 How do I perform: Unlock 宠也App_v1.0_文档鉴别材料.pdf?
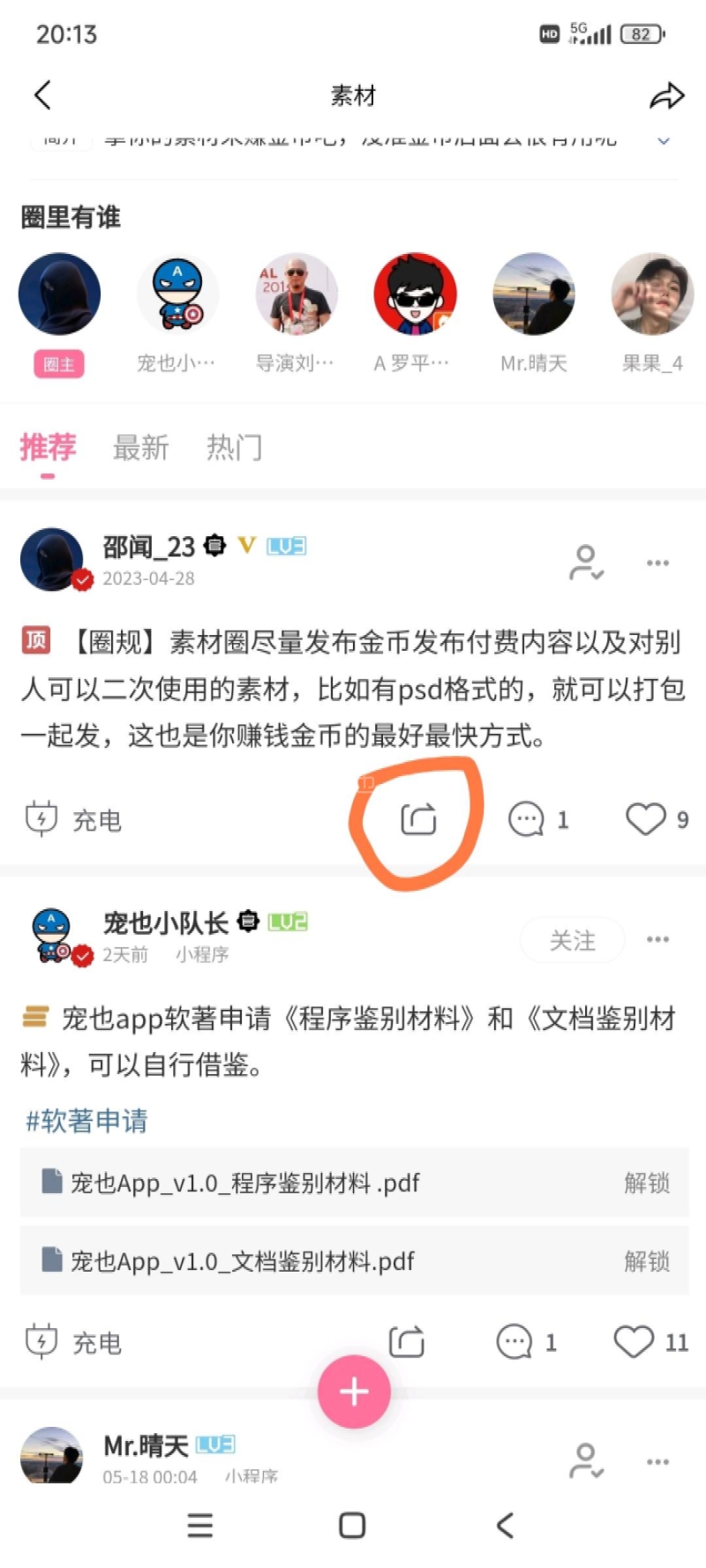coord(646,1261)
